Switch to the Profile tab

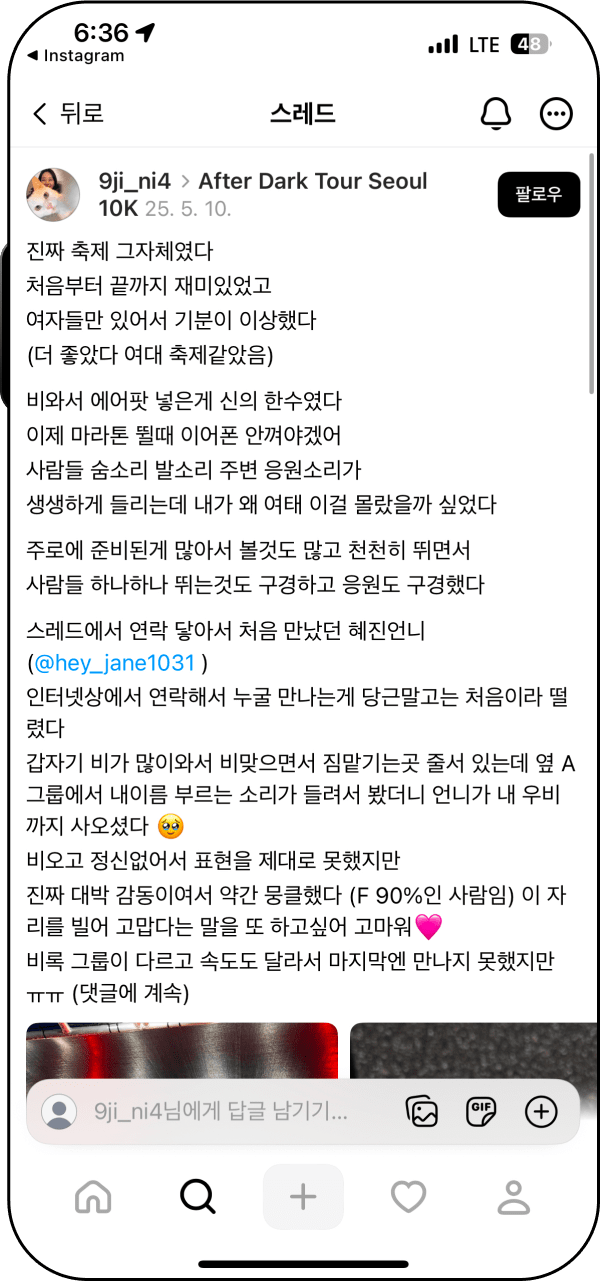[x=513, y=1196]
